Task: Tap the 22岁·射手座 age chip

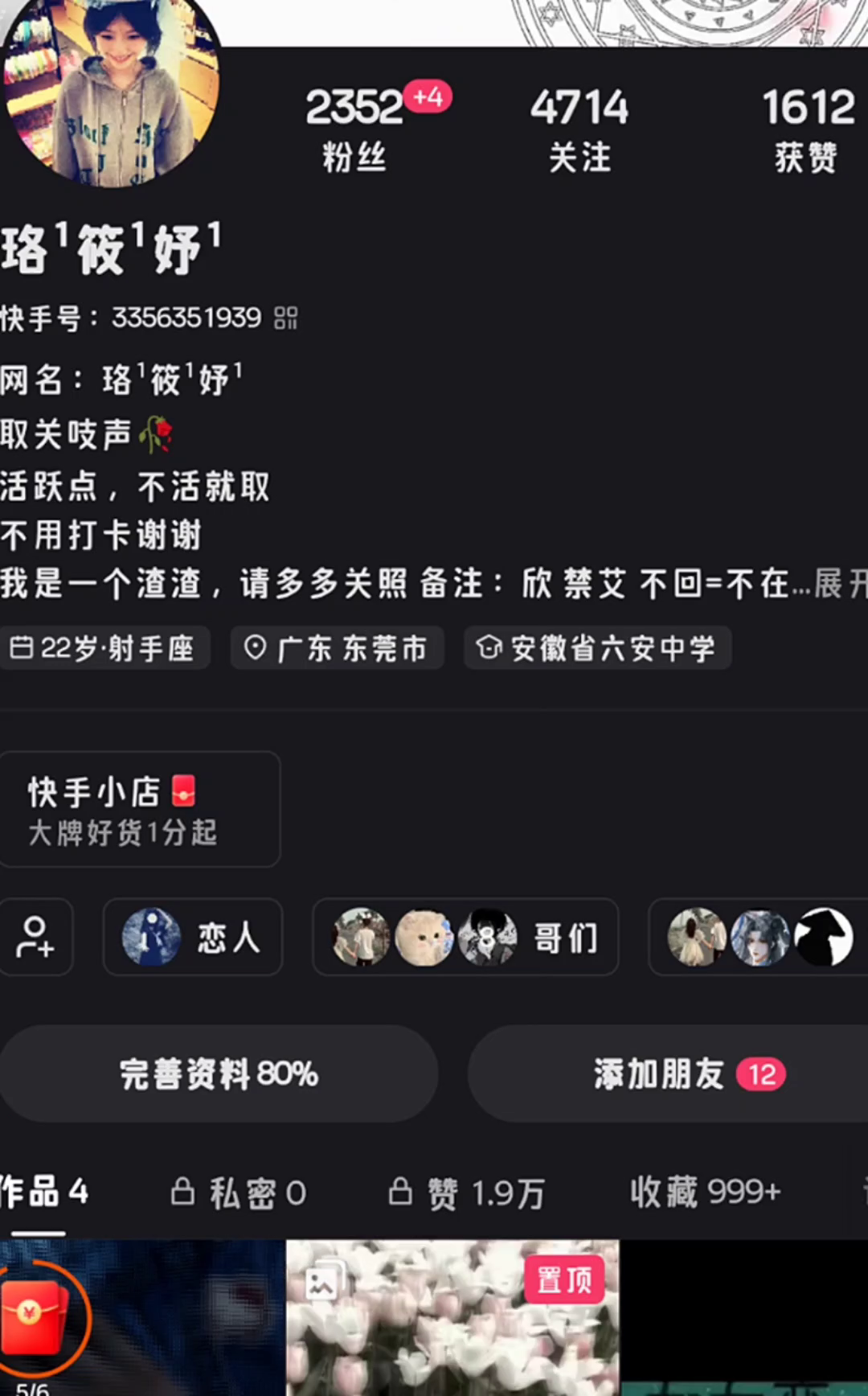Action: point(103,648)
